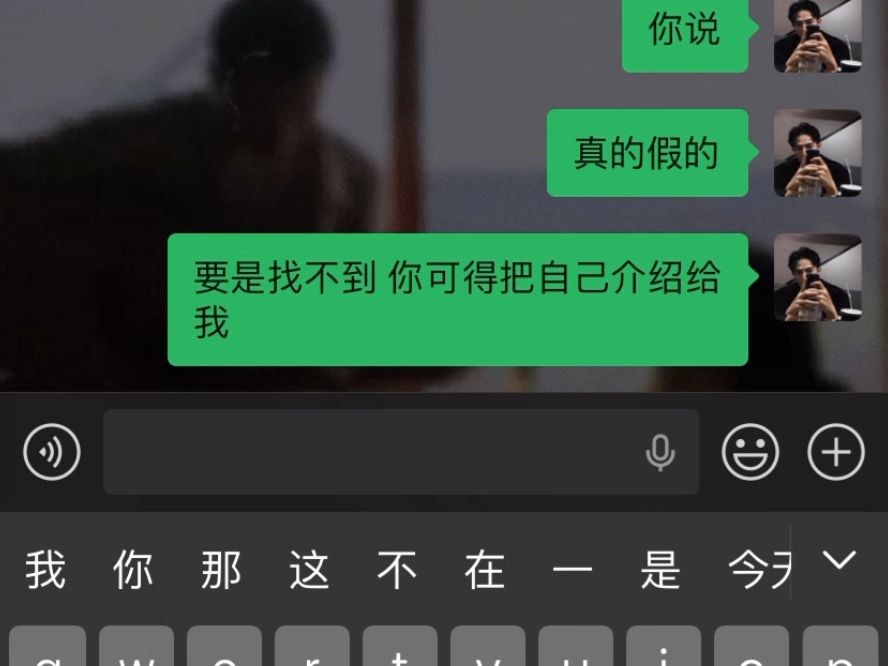Expand the keyboard candidate list chevron
Image resolution: width=888 pixels, height=666 pixels.
[839, 560]
